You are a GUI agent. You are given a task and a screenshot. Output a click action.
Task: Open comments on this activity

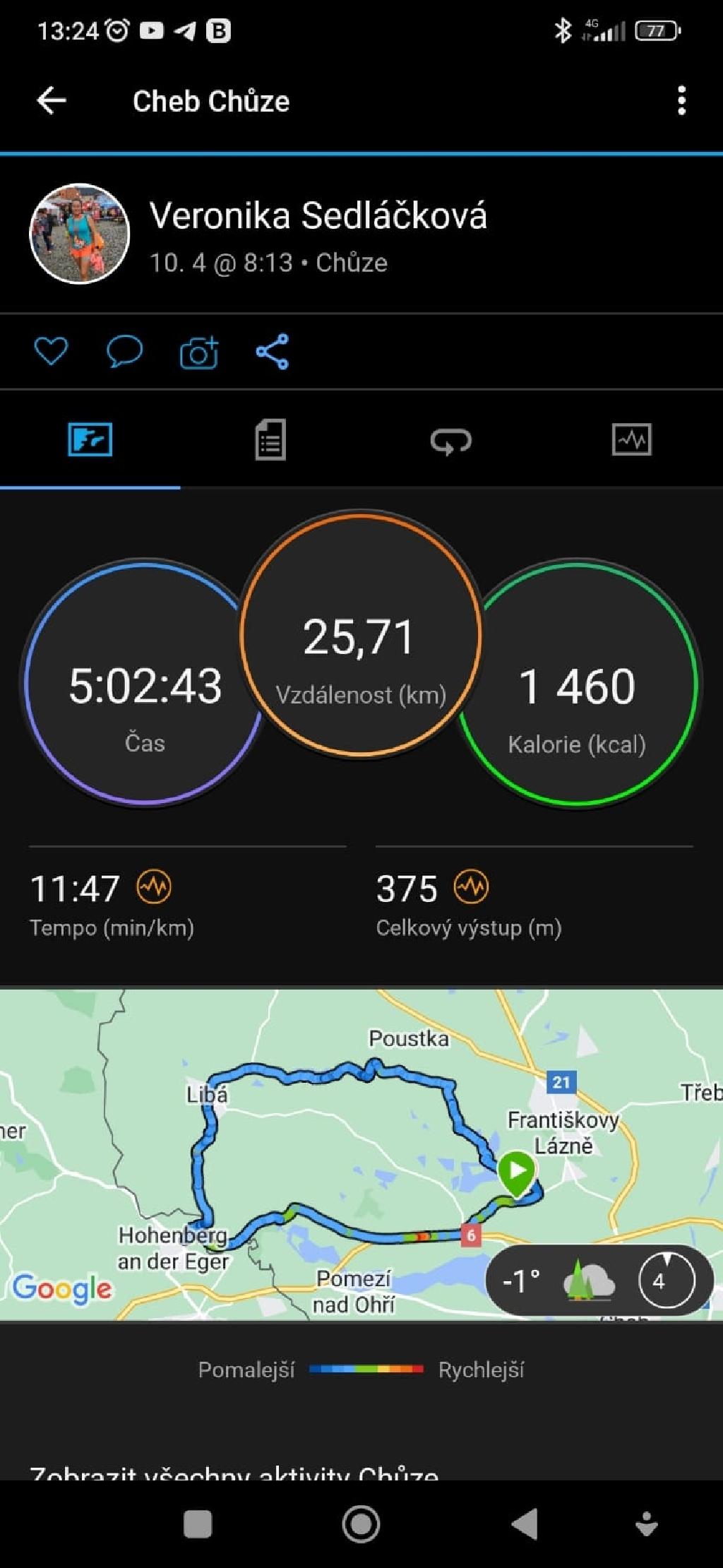[x=124, y=351]
